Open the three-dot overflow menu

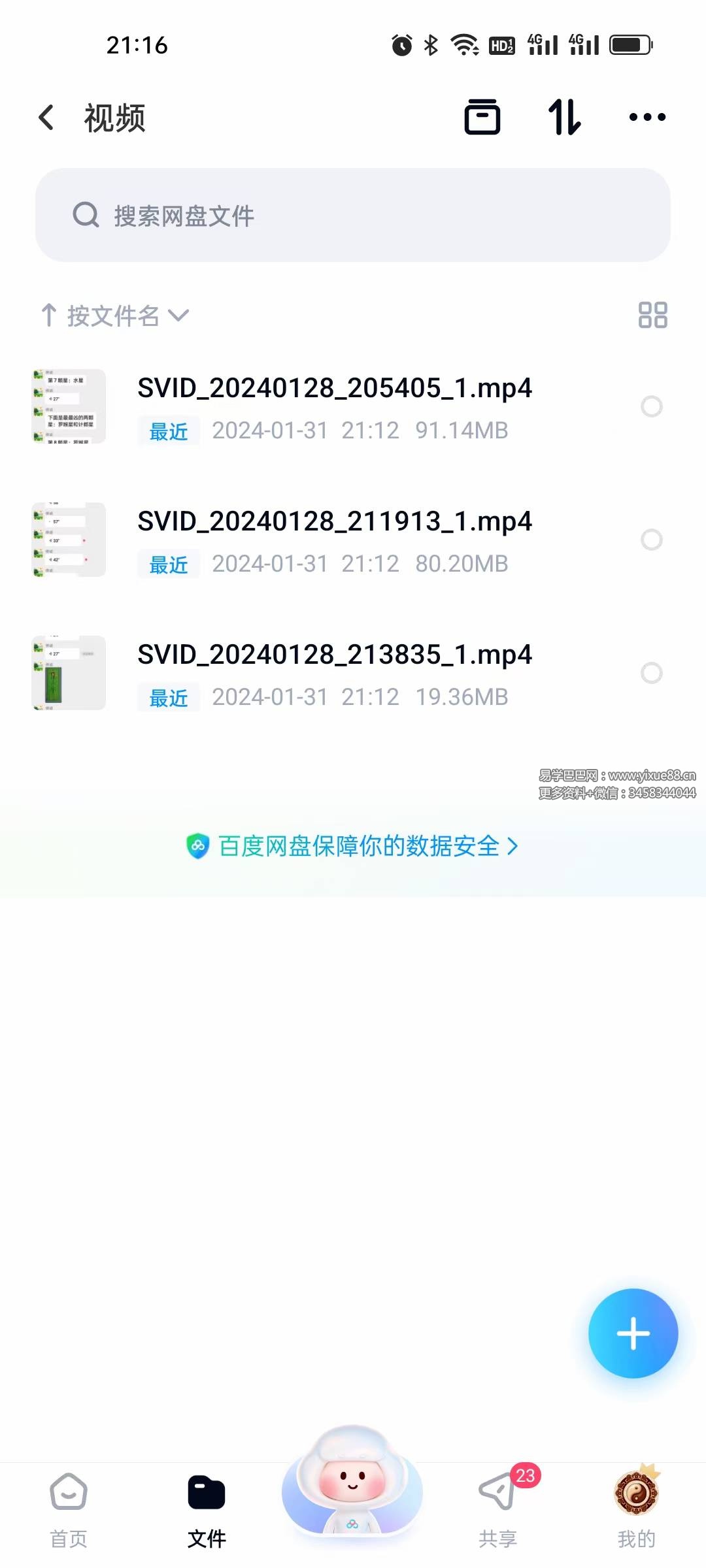[x=647, y=118]
